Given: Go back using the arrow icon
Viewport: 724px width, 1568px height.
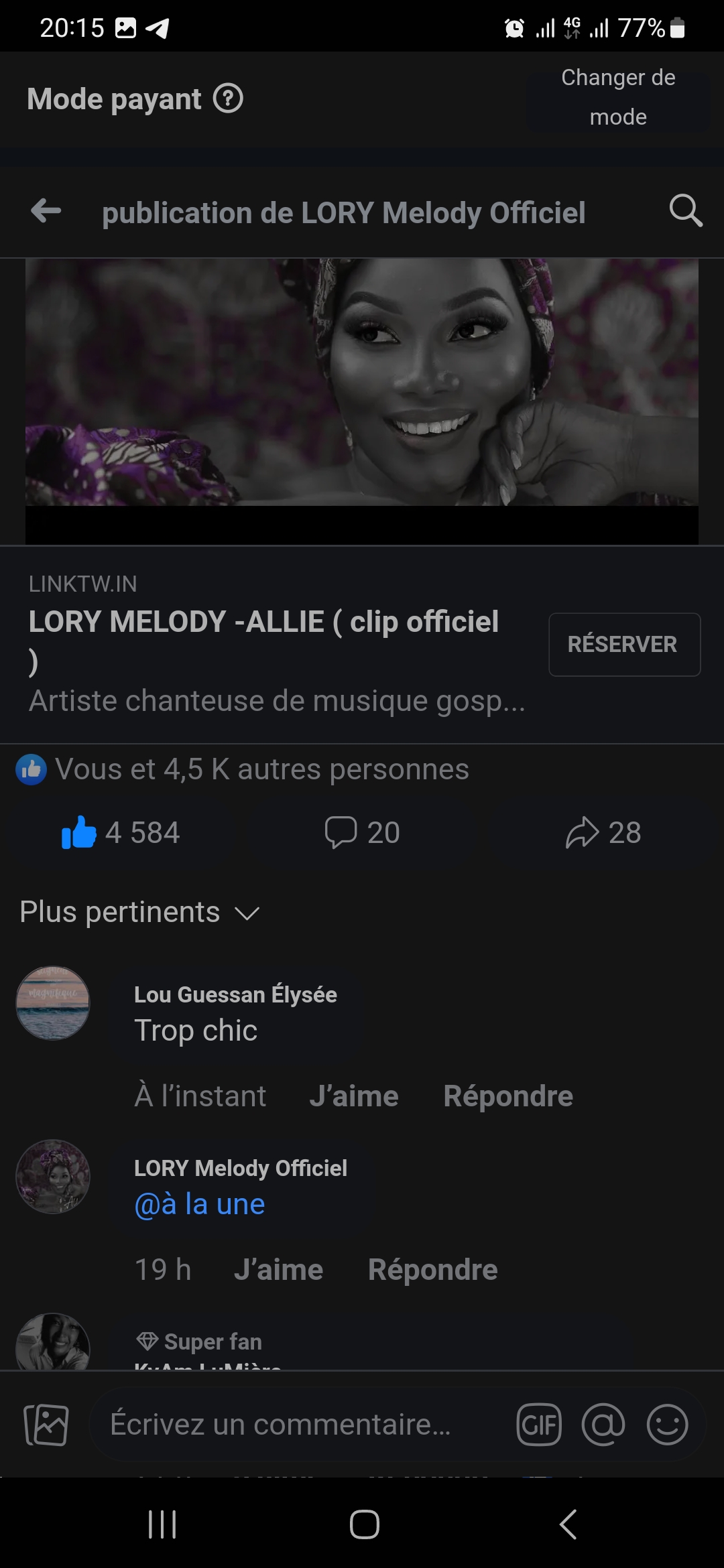Looking at the screenshot, I should (x=46, y=211).
